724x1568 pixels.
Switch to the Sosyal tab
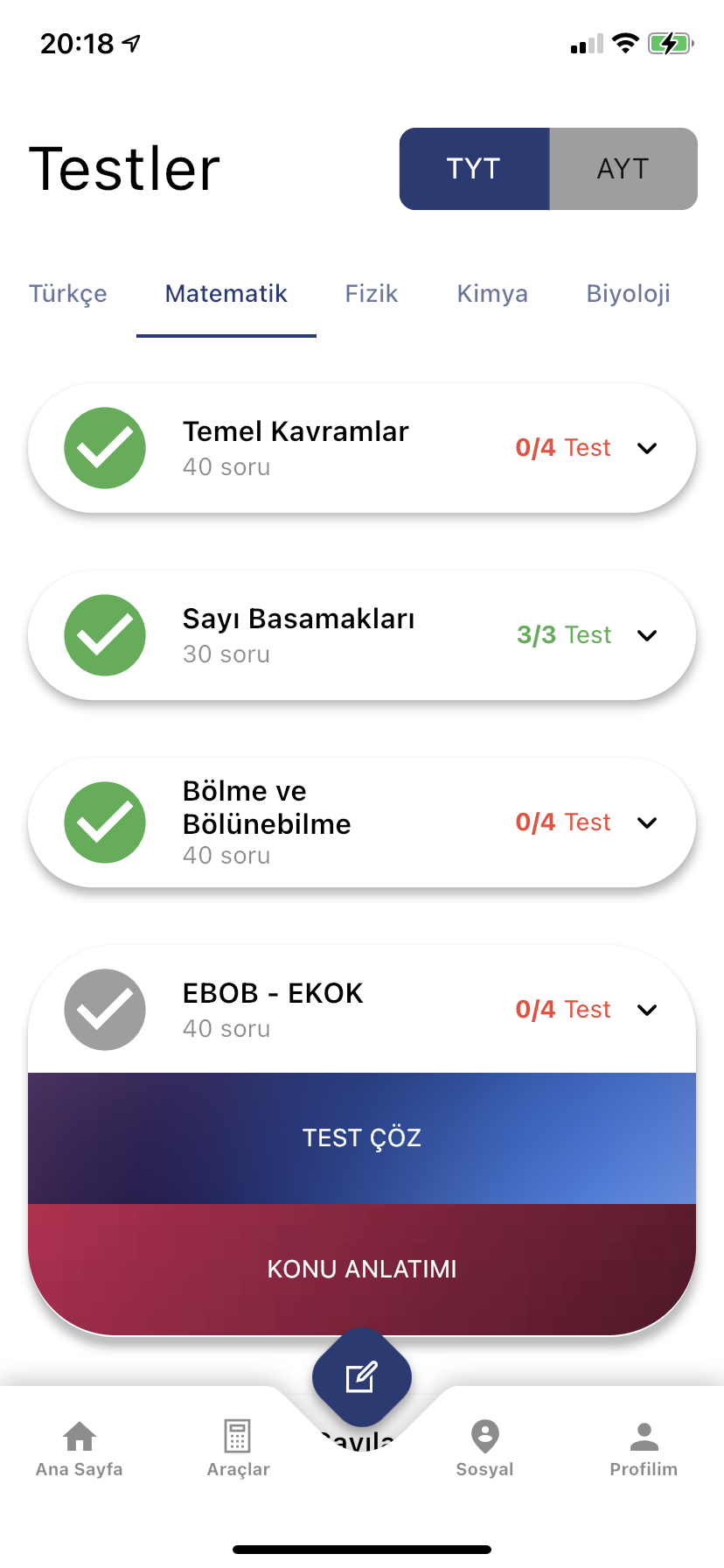click(x=484, y=1448)
